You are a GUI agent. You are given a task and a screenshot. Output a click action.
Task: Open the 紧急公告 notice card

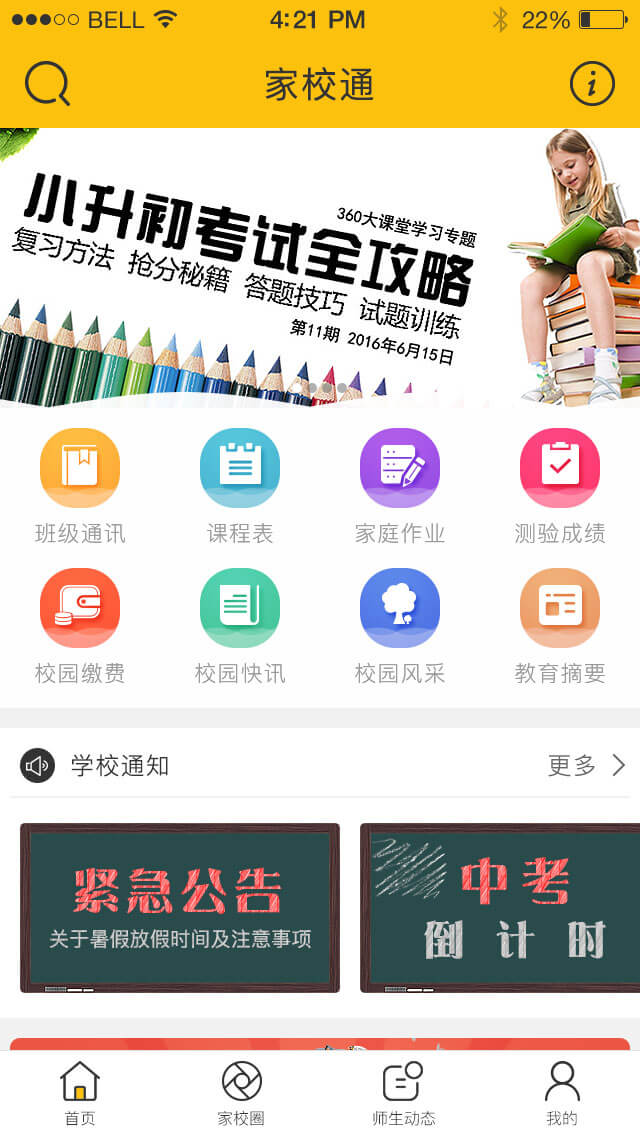(180, 908)
